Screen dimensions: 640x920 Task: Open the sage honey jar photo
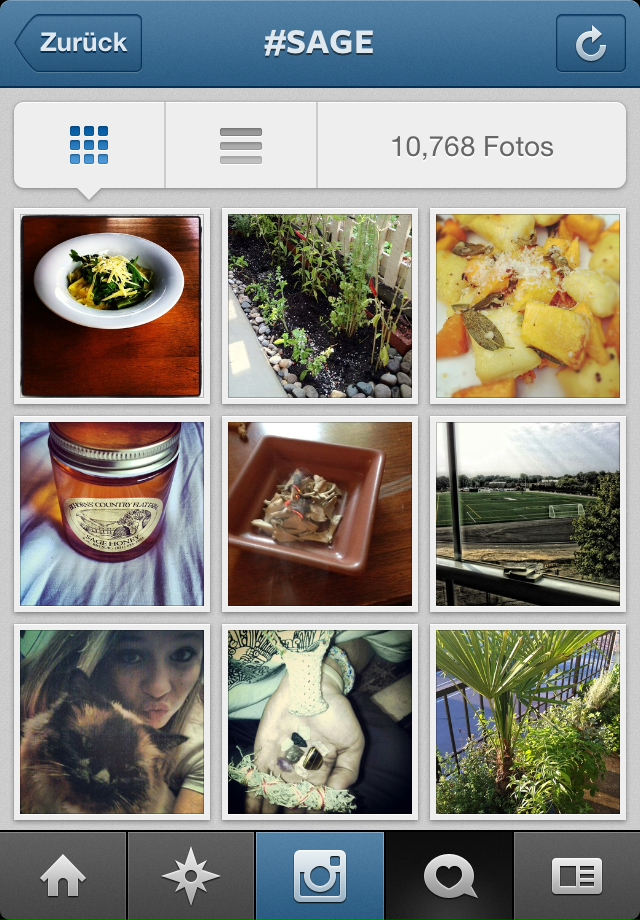coord(111,514)
